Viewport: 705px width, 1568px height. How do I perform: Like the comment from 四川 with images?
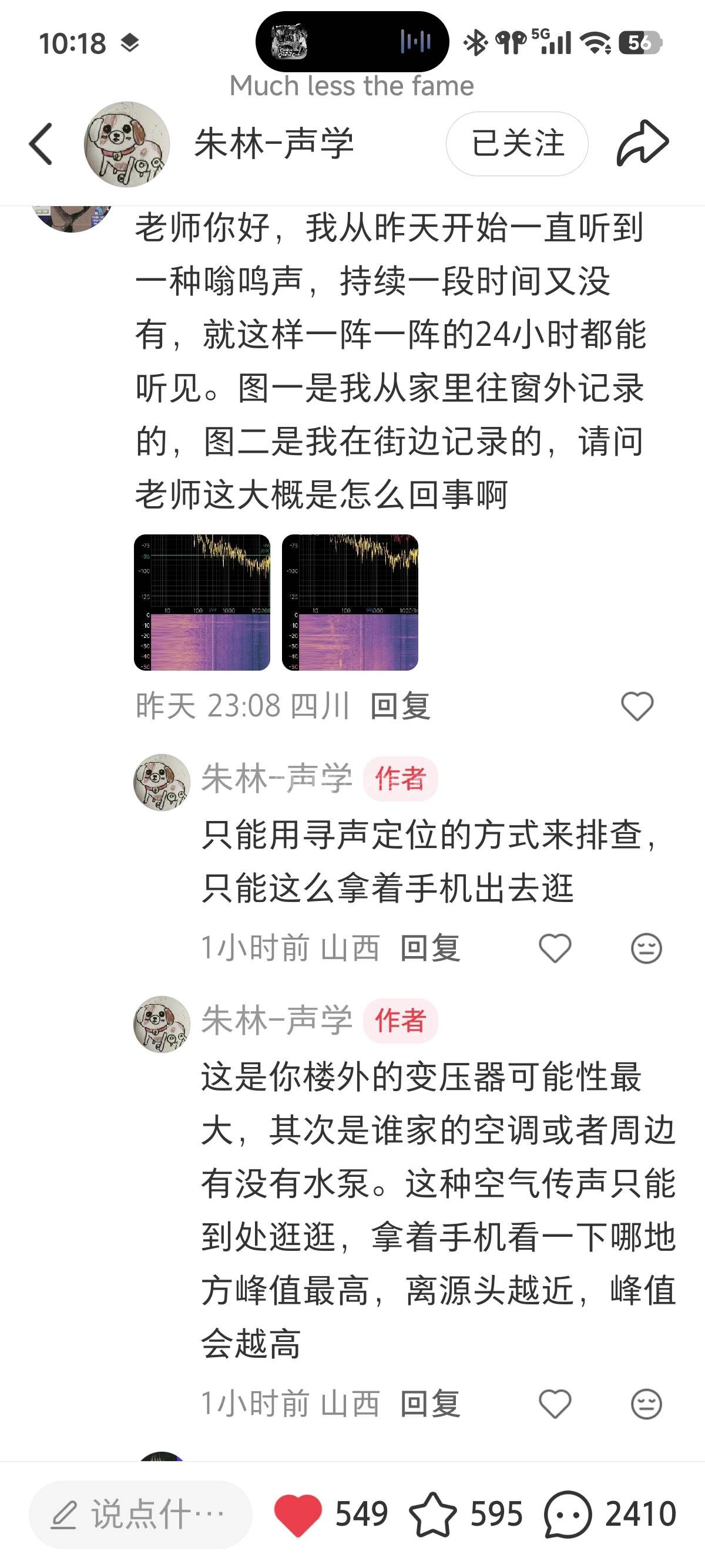click(x=637, y=706)
